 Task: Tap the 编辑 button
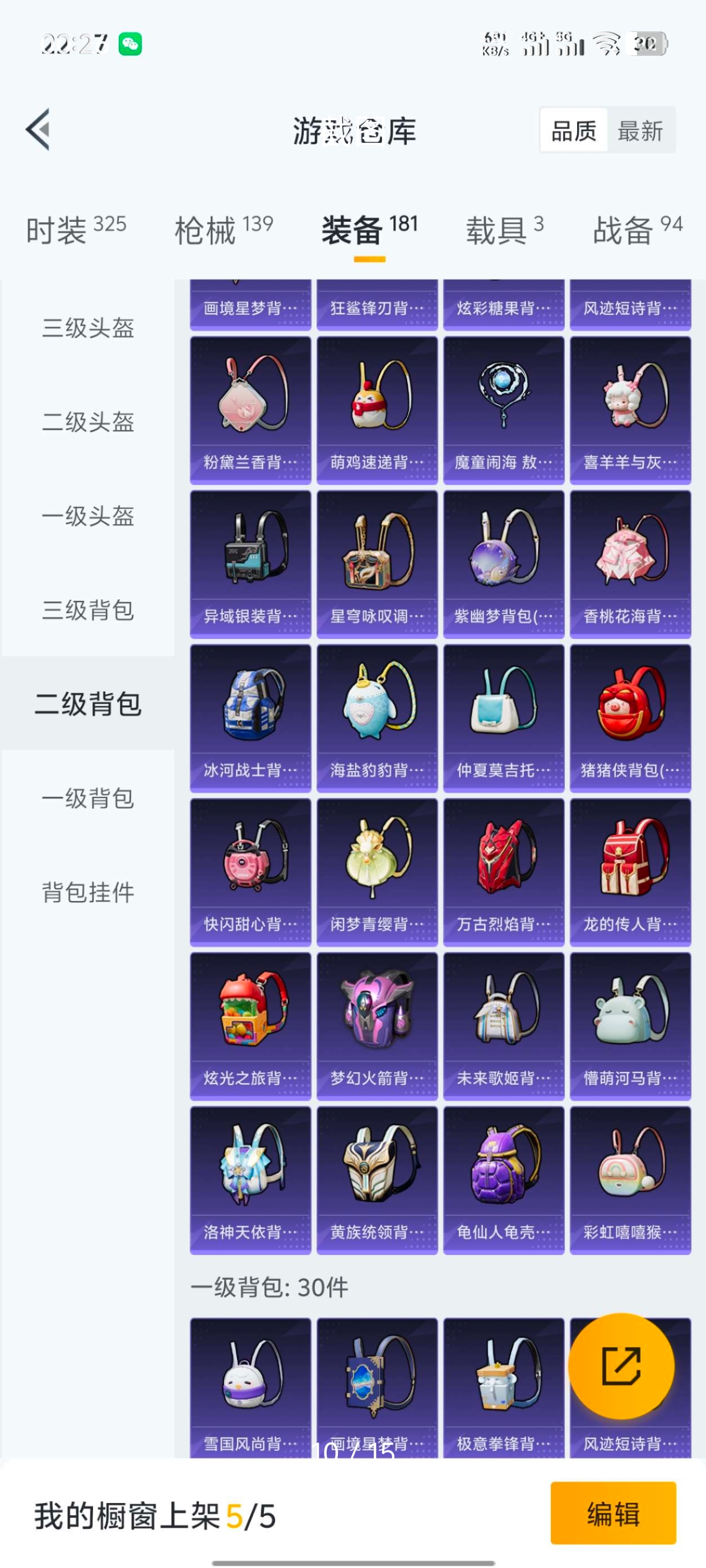tap(614, 1514)
